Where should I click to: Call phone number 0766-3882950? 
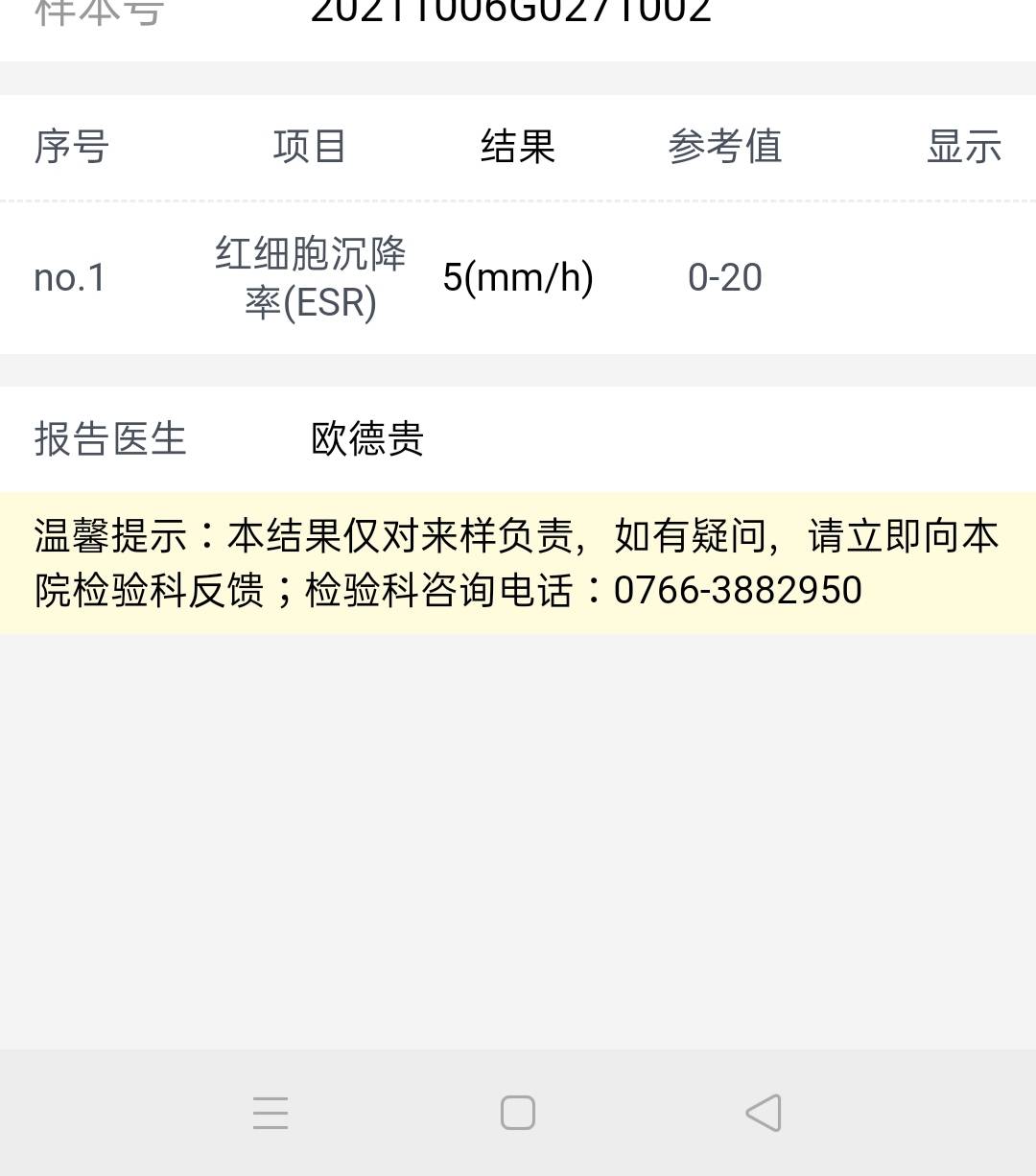tap(739, 590)
